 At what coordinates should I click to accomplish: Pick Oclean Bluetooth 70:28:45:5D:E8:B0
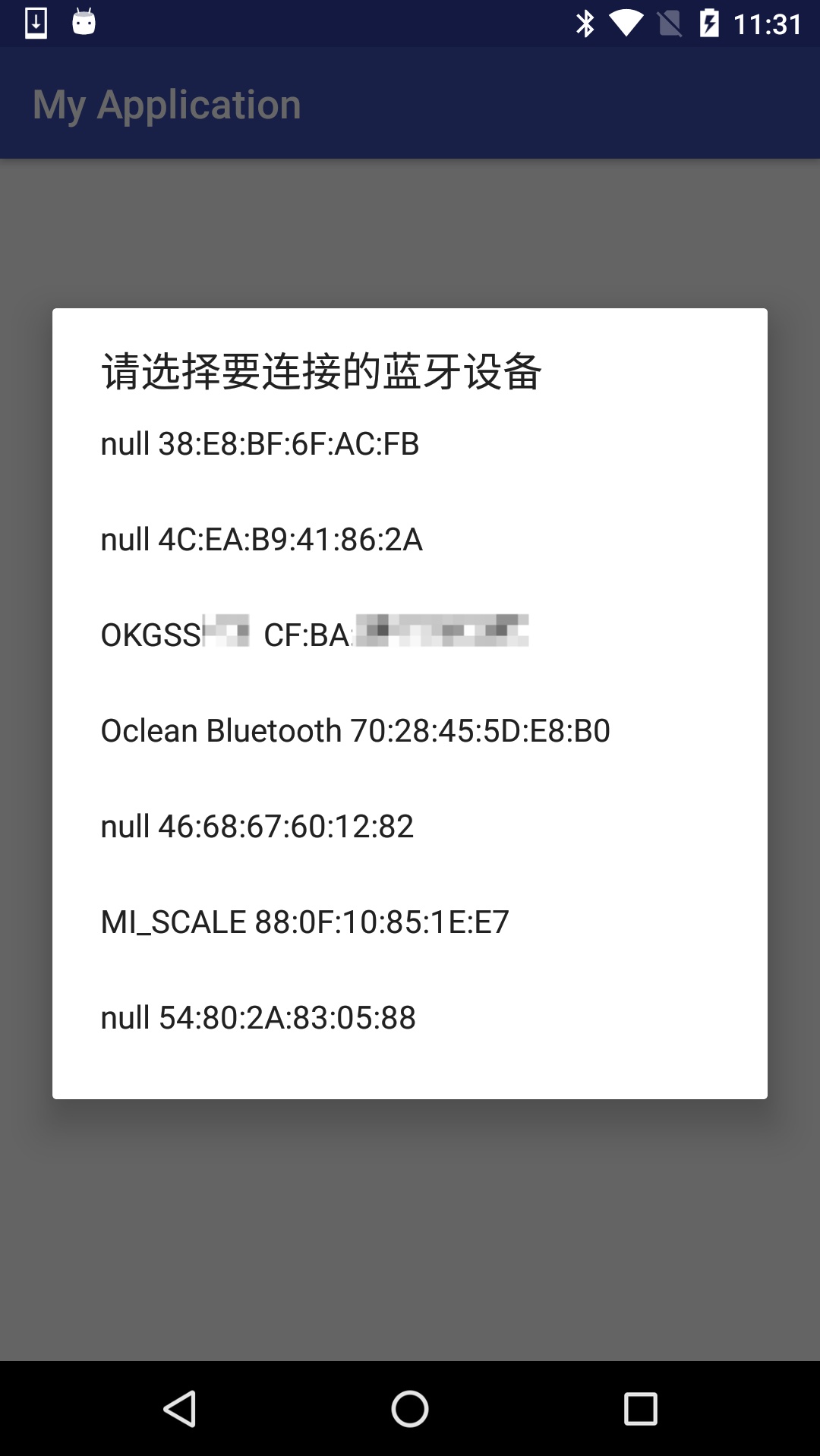(x=355, y=731)
